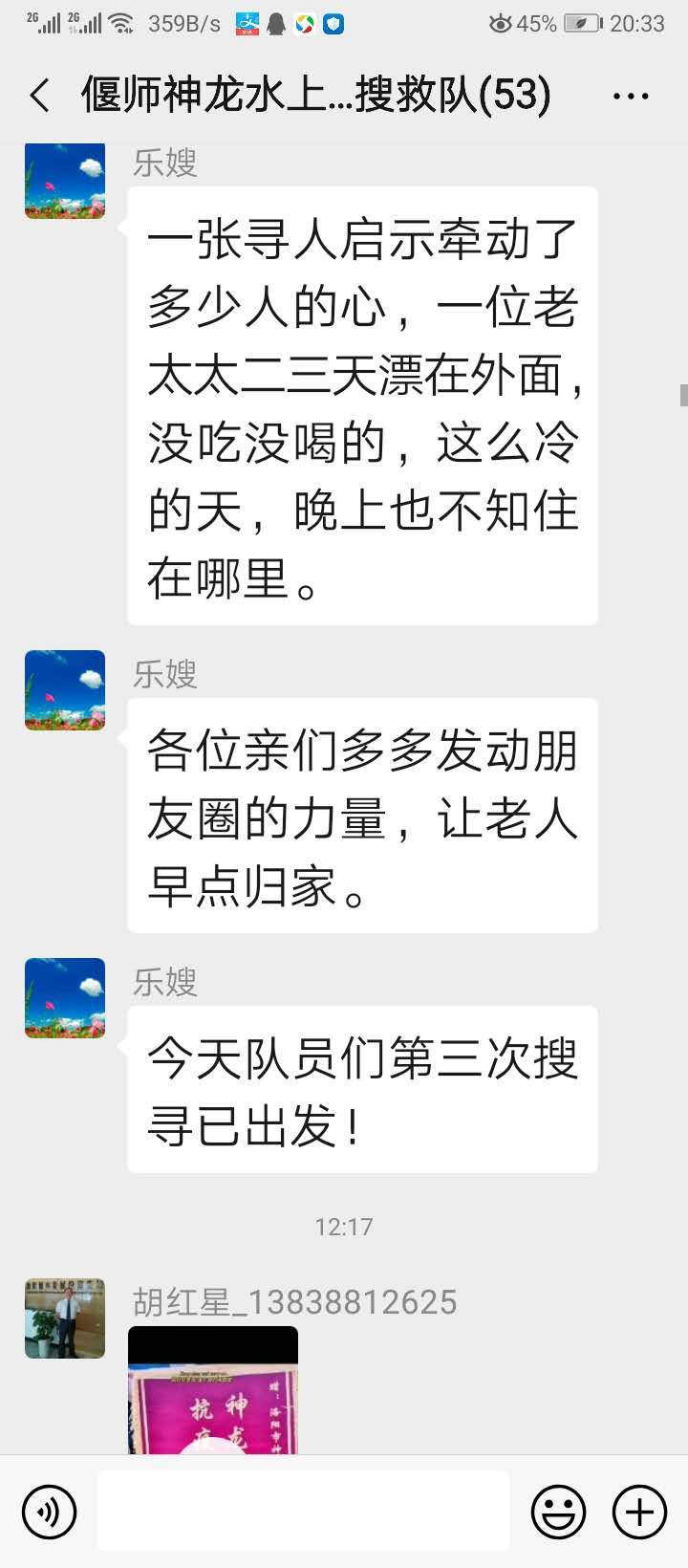Open the emoji sticker panel
This screenshot has width=688, height=1568.
pyautogui.click(x=558, y=1512)
